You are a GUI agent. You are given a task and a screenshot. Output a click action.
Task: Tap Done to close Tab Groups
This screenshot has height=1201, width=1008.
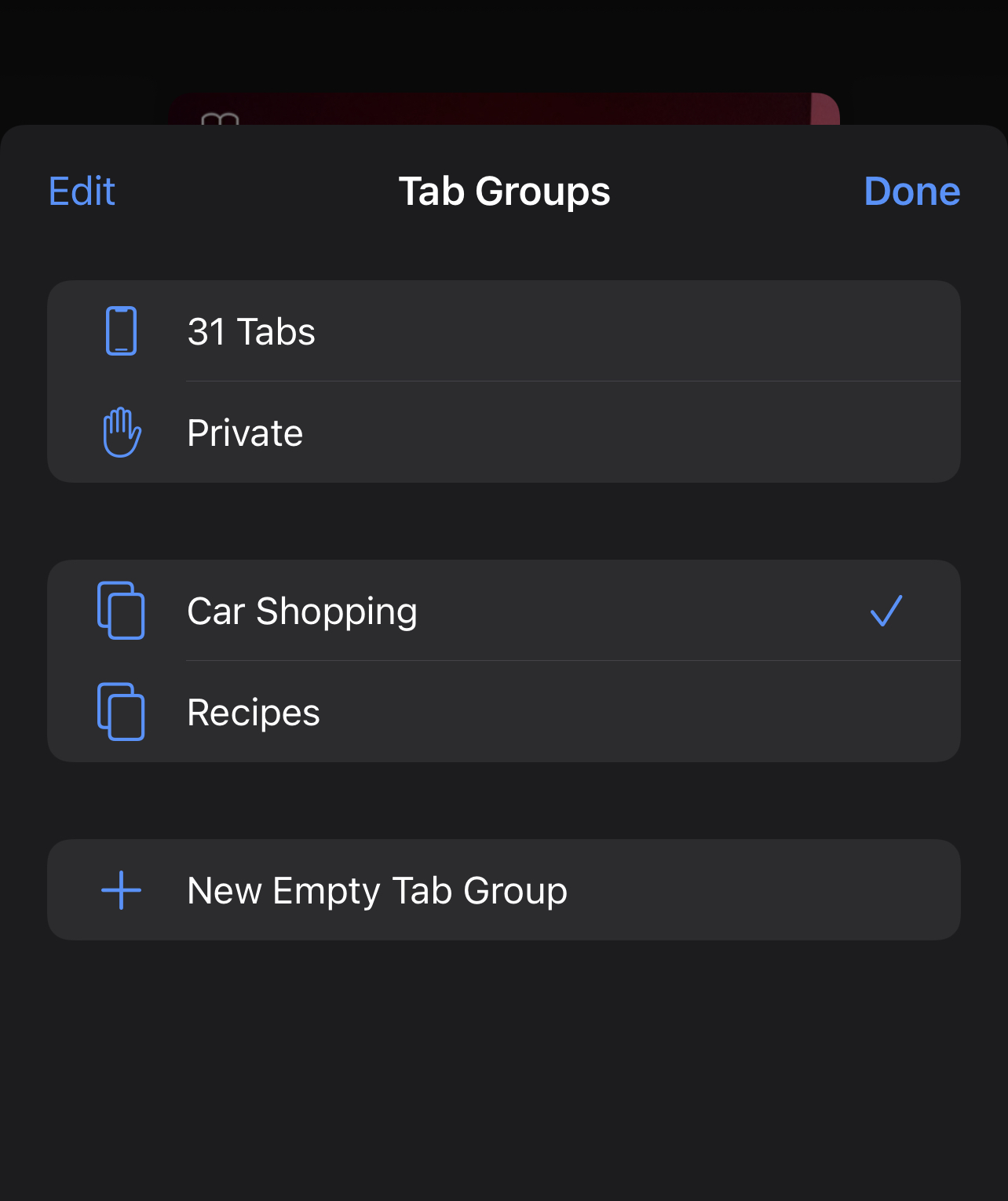[911, 192]
